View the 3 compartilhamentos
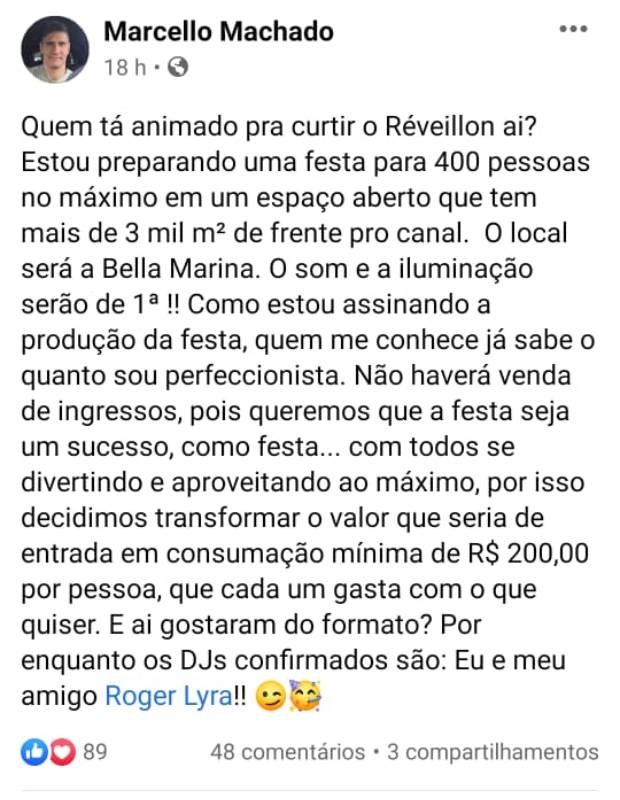Screen dimensions: 620x800 point(491,752)
